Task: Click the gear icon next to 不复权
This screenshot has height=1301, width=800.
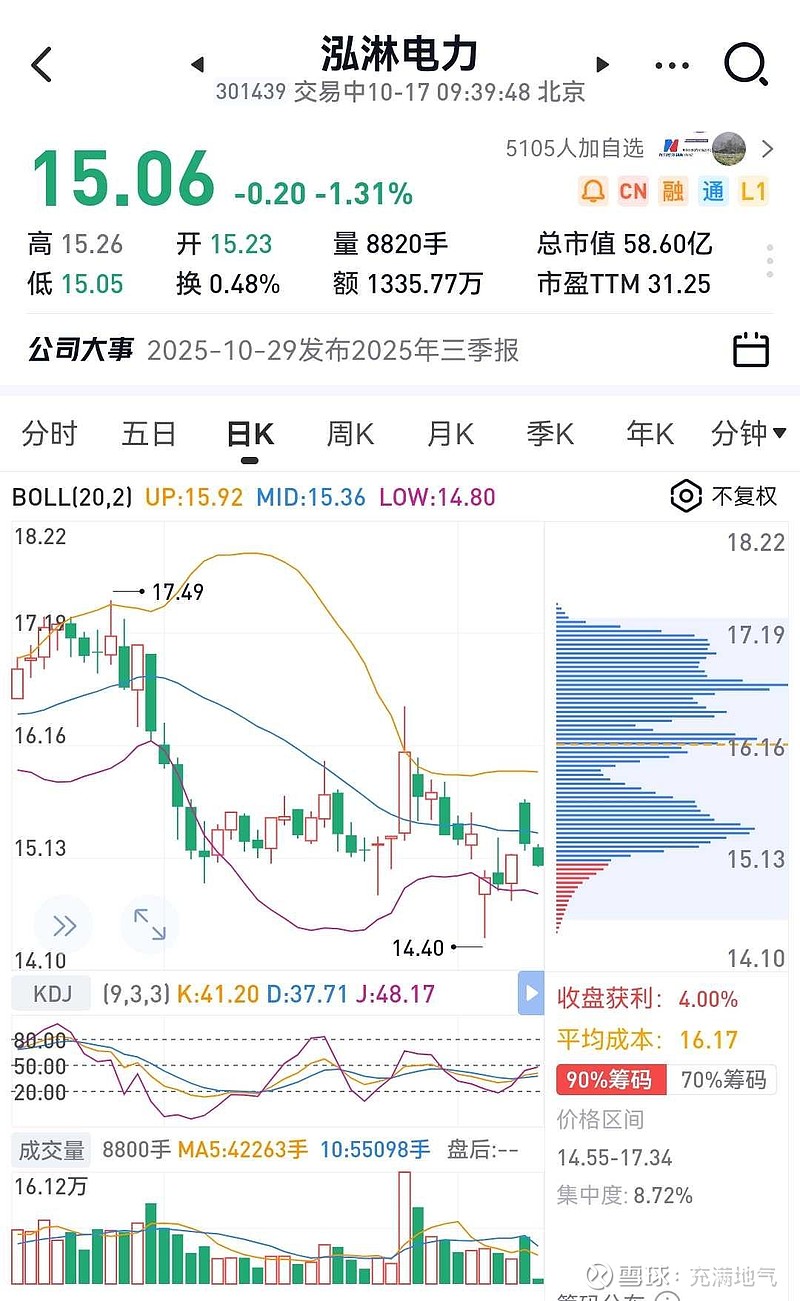Action: [685, 496]
